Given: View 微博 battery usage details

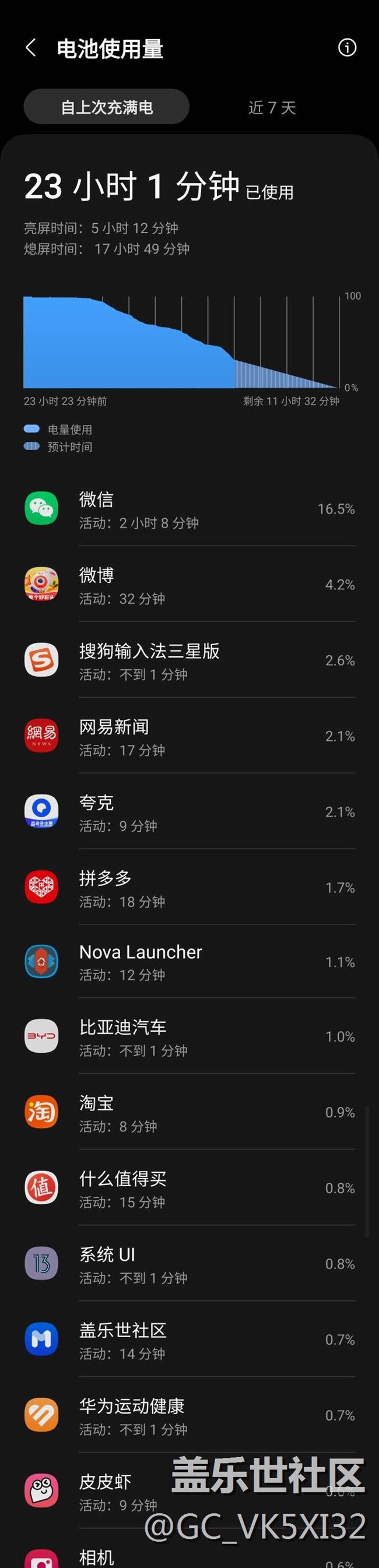Looking at the screenshot, I should pyautogui.click(x=189, y=585).
